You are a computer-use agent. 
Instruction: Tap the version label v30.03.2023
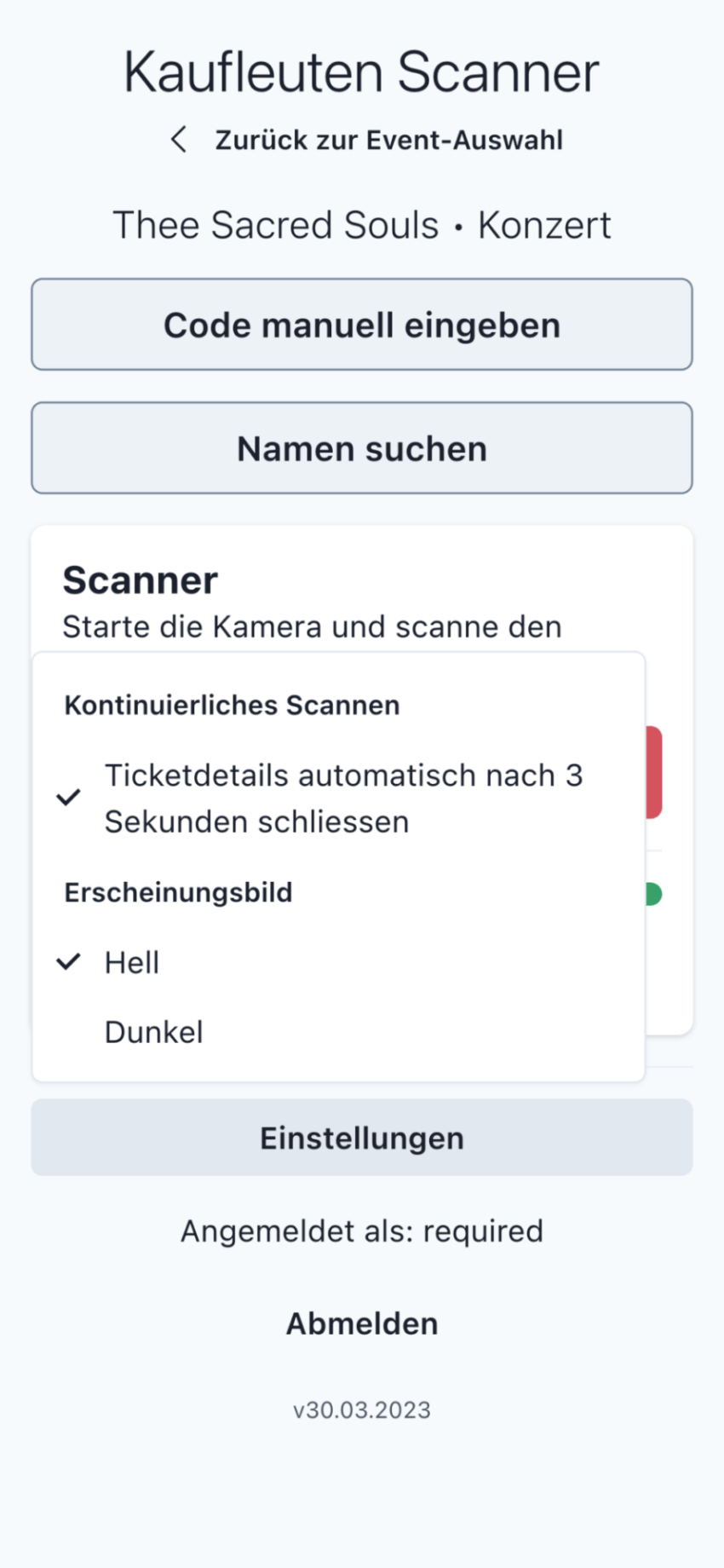point(361,1409)
